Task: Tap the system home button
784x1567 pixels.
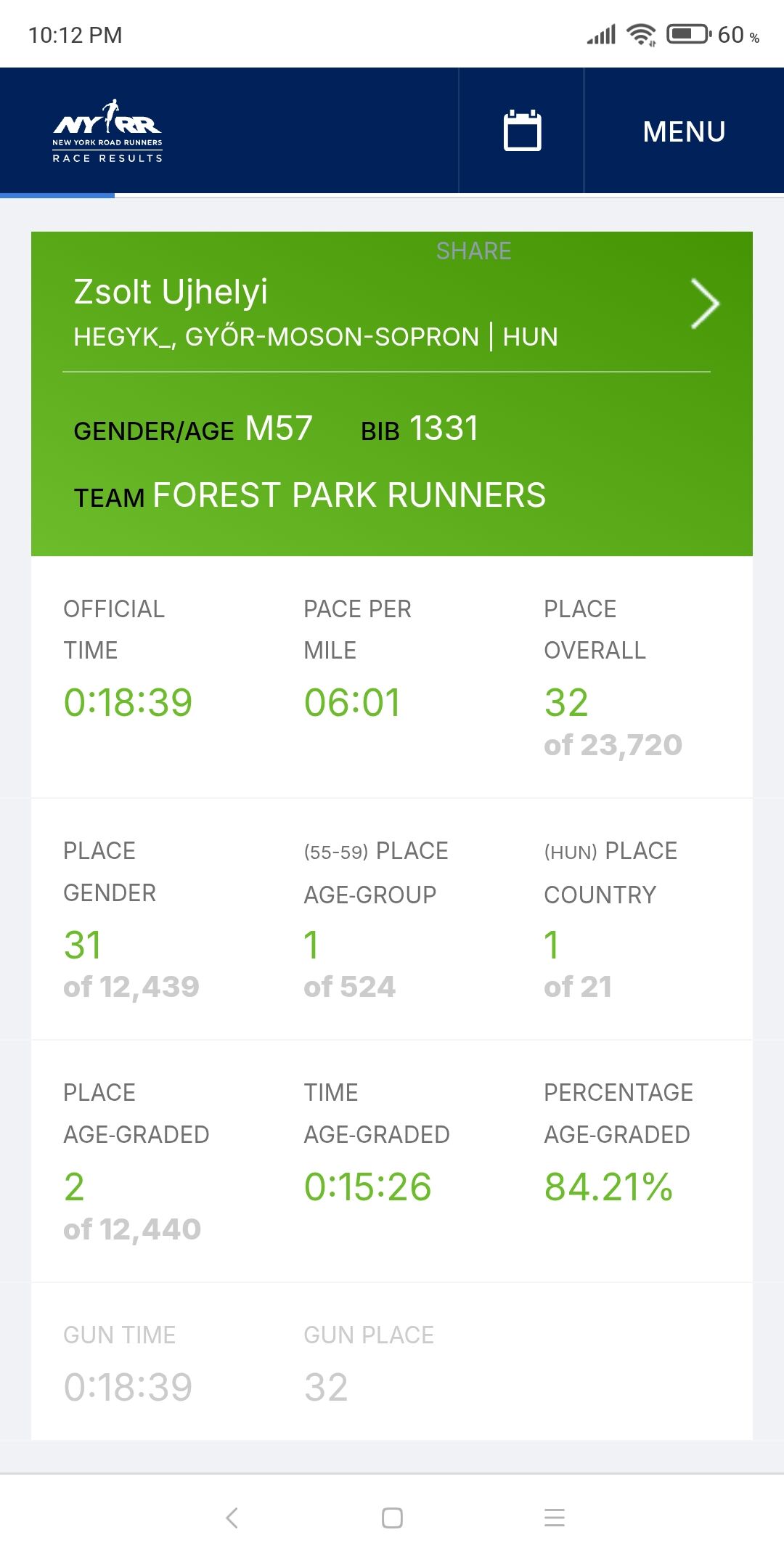Action: point(392,1518)
